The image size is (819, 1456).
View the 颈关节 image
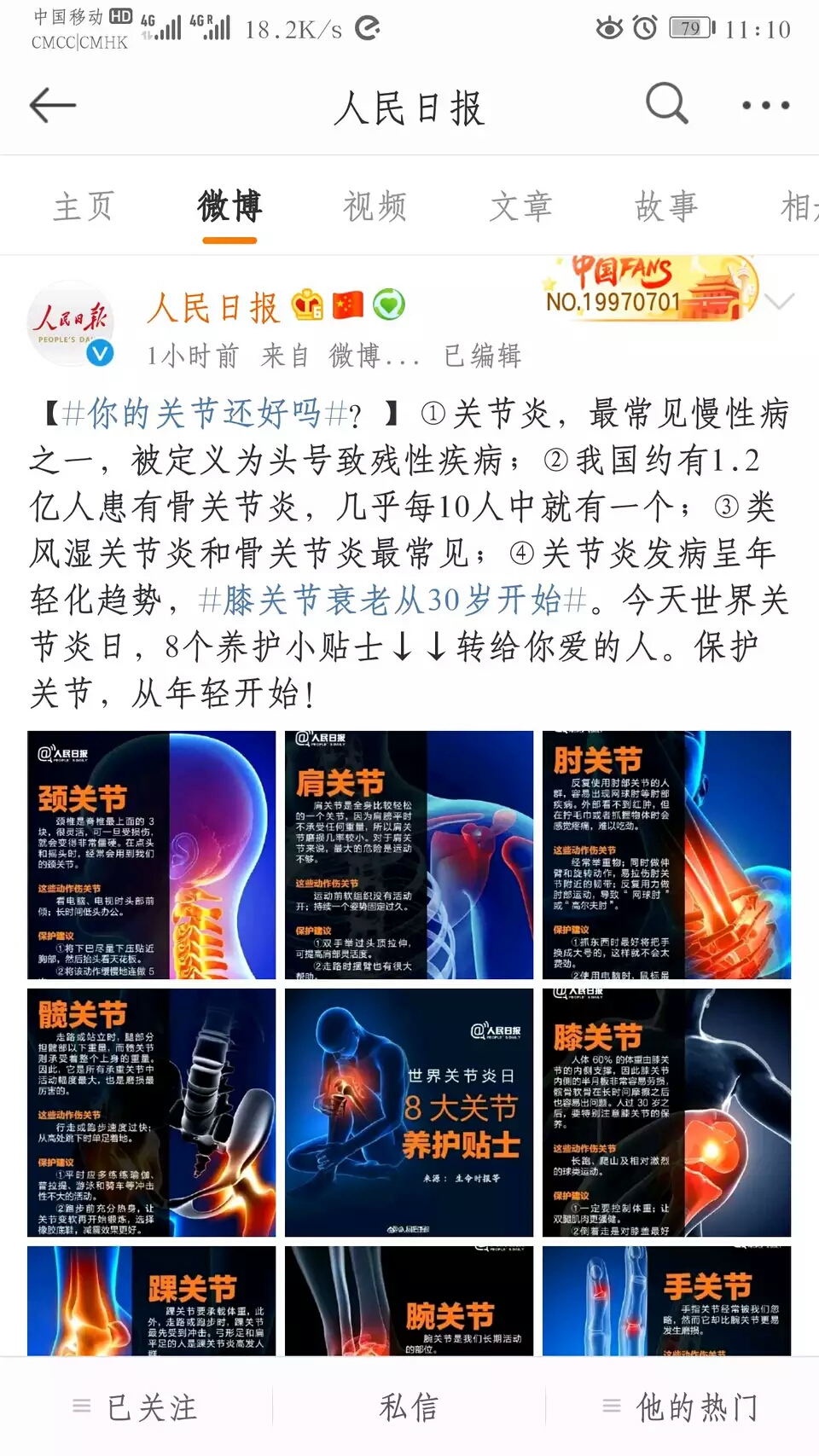[152, 855]
